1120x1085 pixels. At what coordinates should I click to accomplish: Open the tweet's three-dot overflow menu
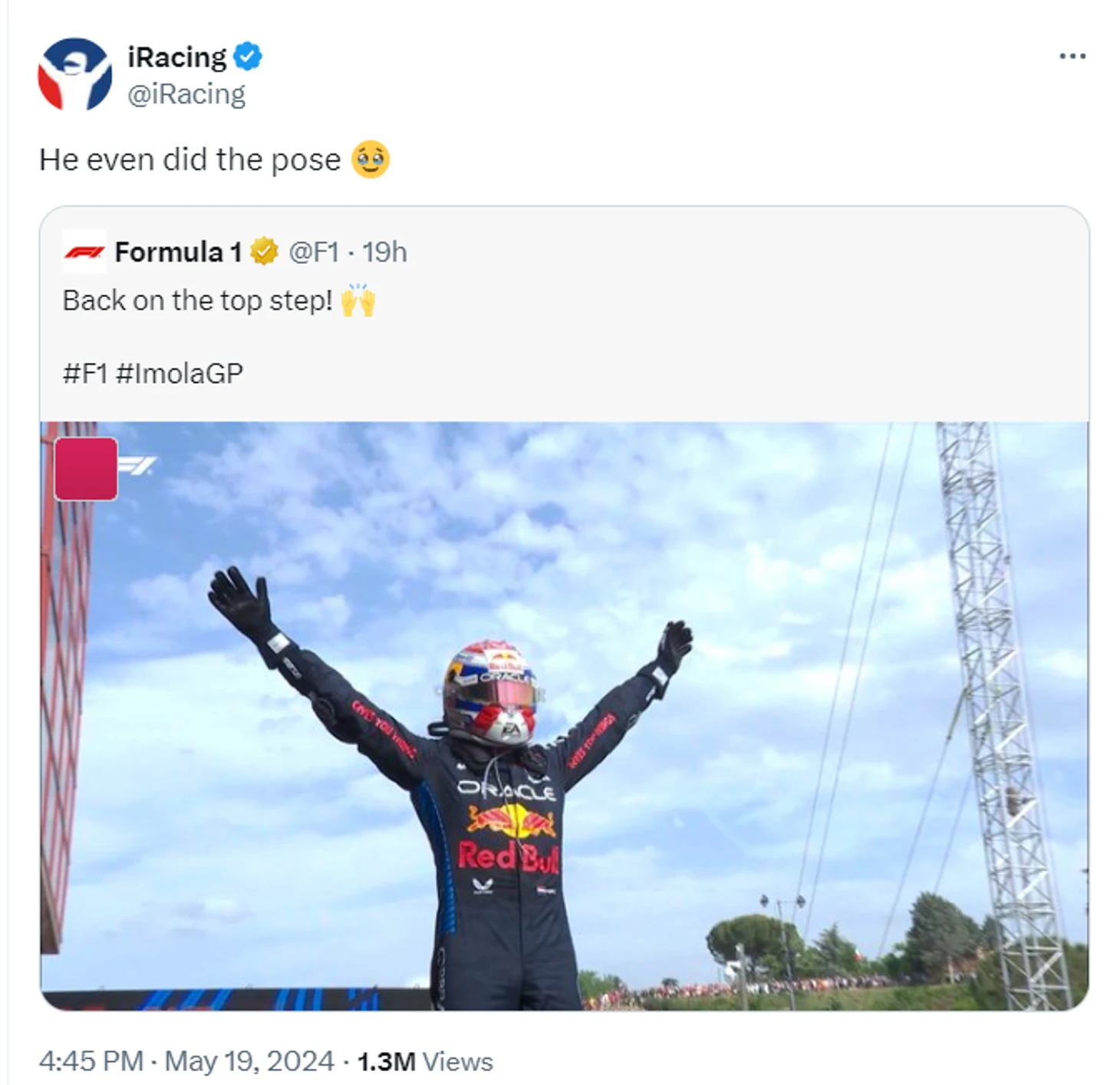[x=1072, y=56]
